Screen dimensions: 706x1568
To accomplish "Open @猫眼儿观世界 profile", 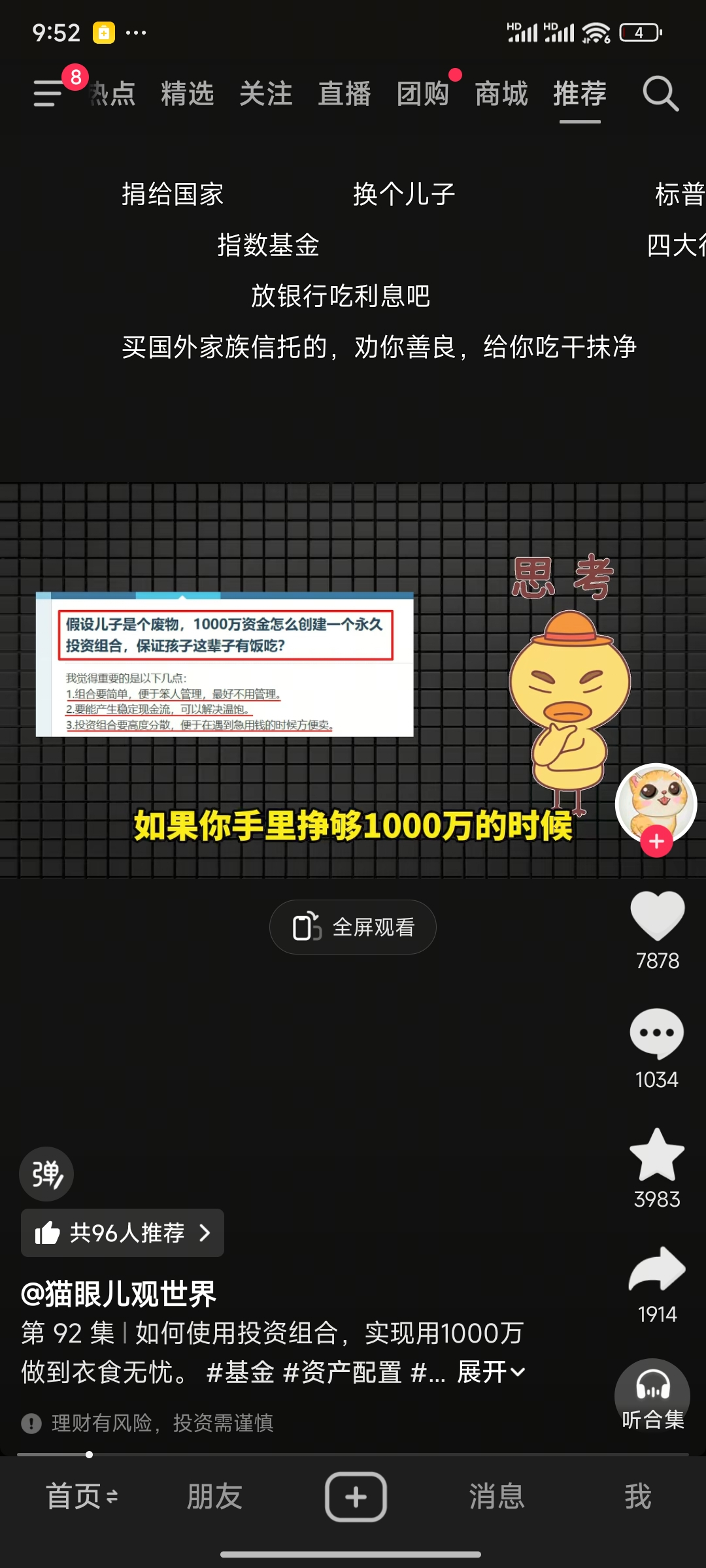I will point(118,1294).
